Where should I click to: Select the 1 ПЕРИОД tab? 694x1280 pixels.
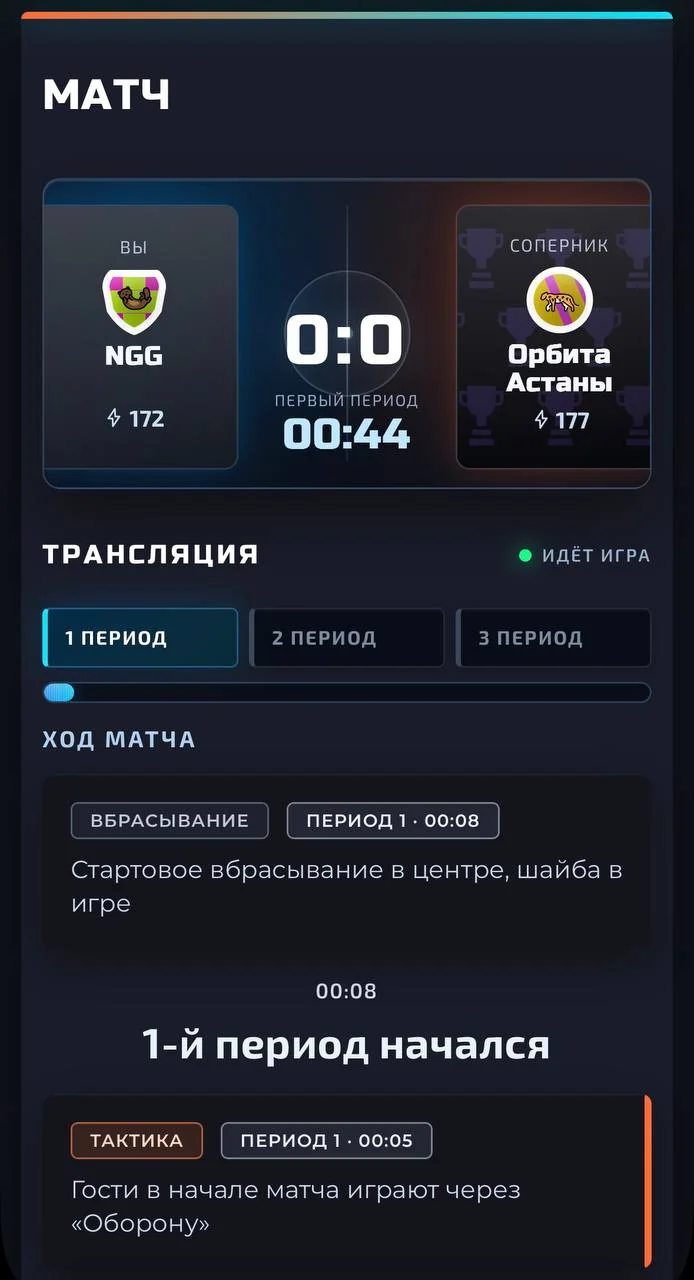(140, 638)
